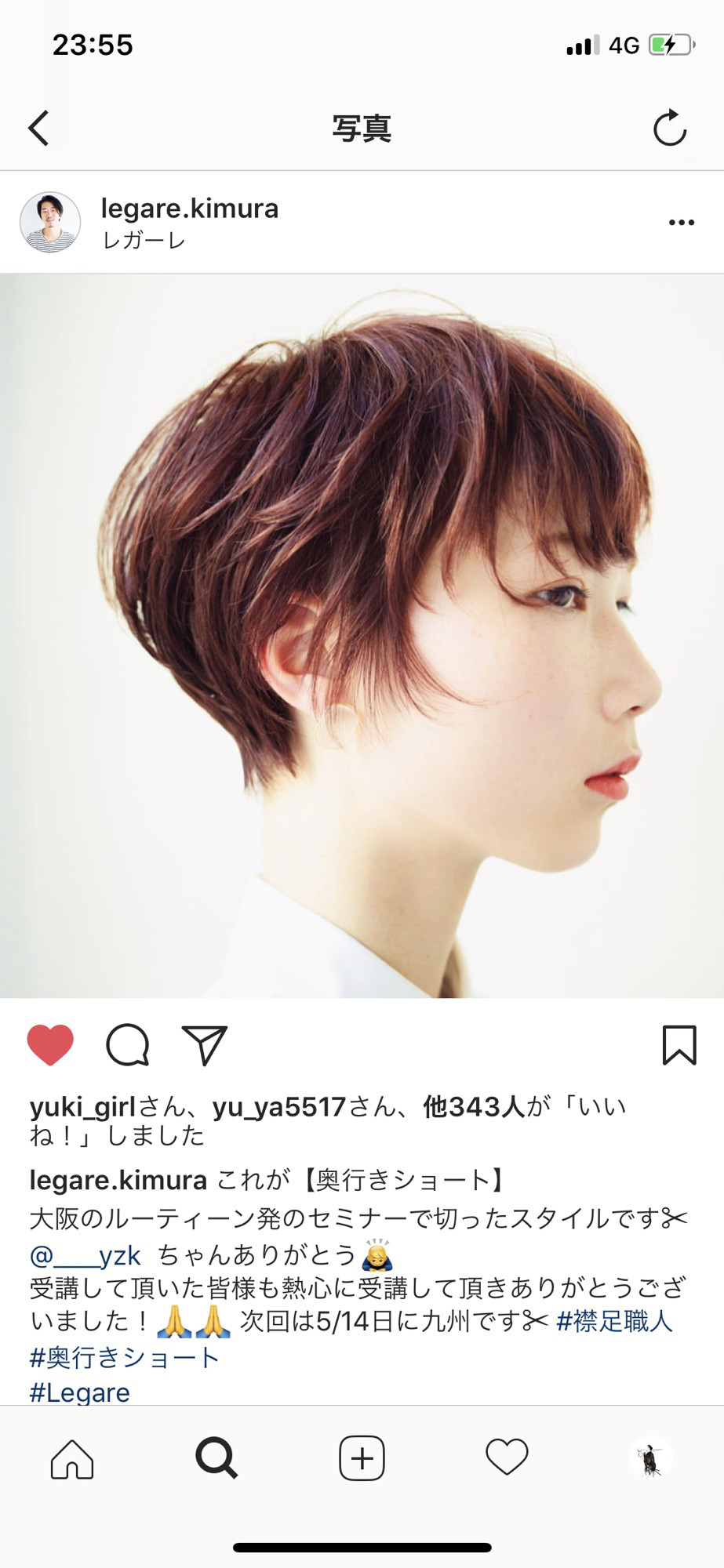Switch to the Search tab
724x1568 pixels.
216,1458
